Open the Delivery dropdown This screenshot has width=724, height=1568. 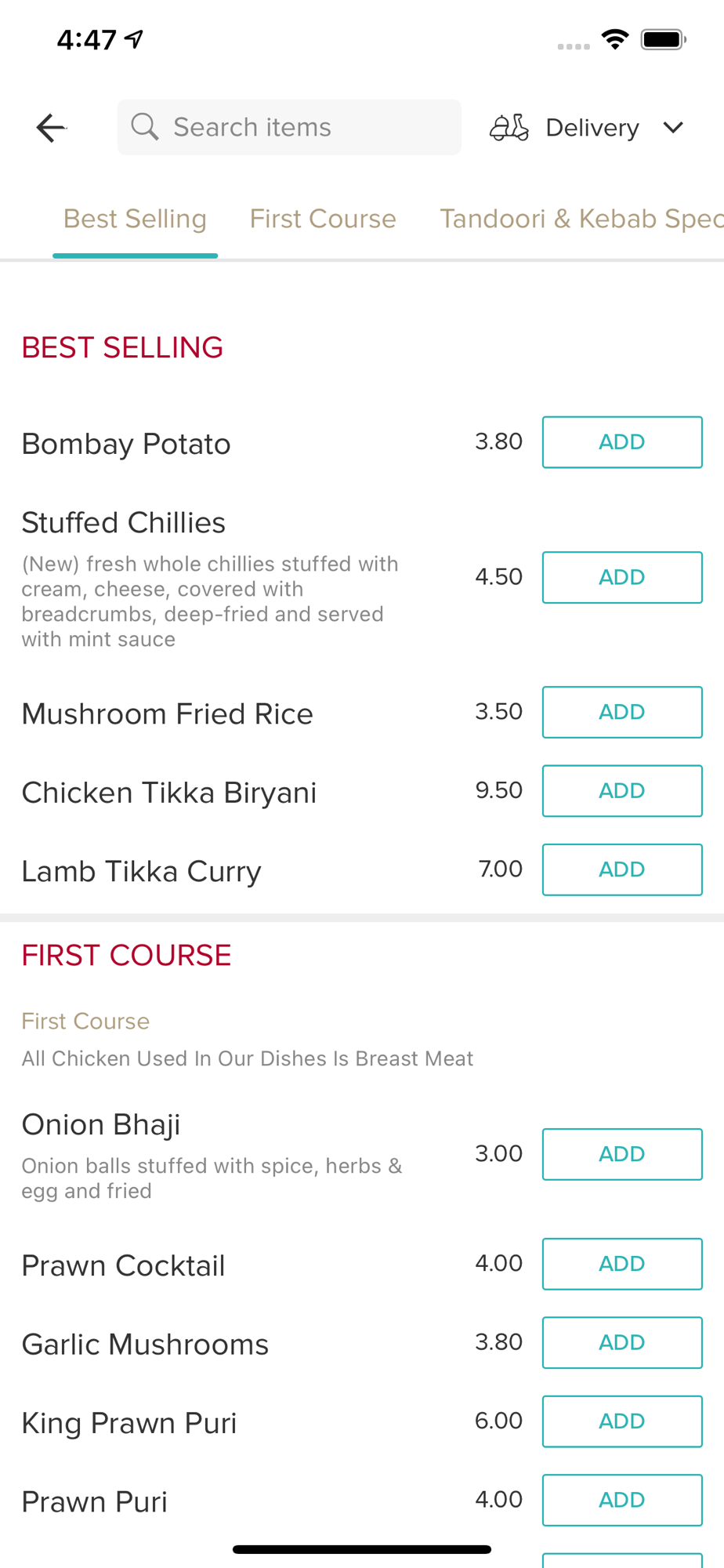(587, 127)
